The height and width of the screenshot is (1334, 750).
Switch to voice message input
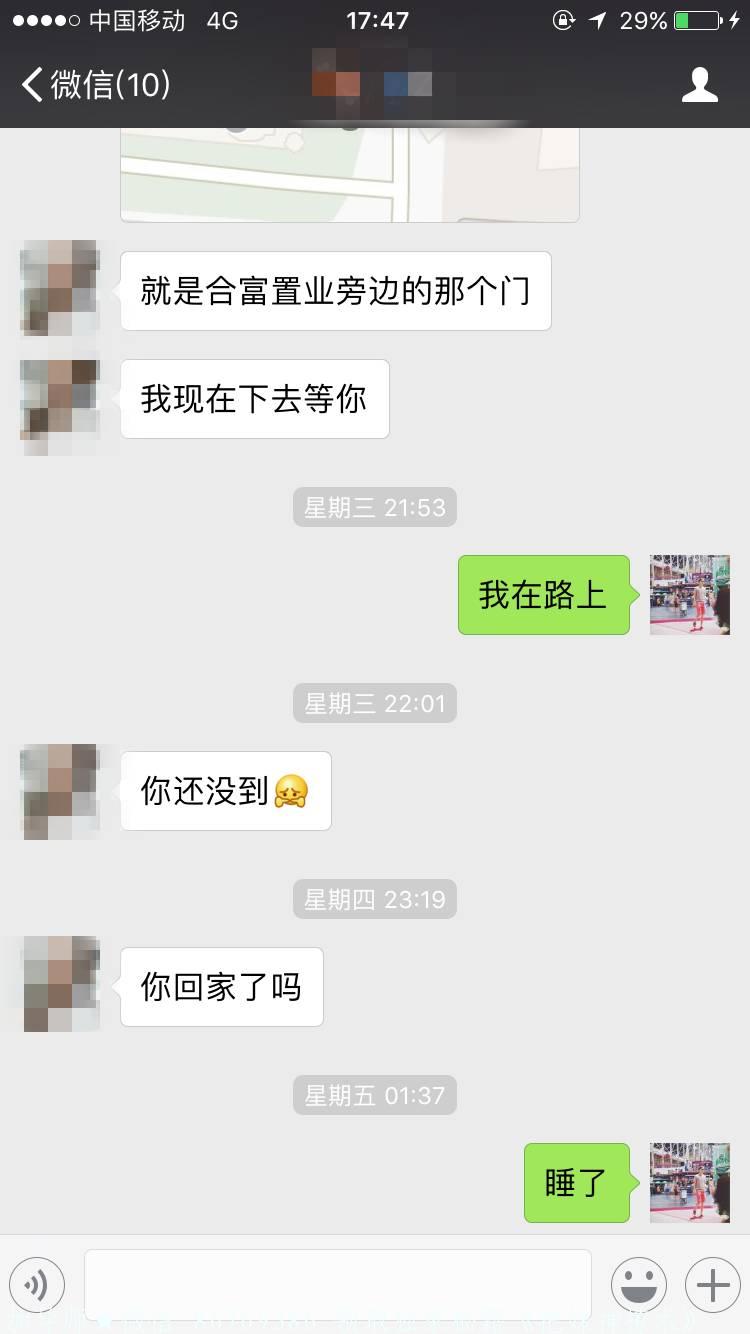(x=37, y=1284)
